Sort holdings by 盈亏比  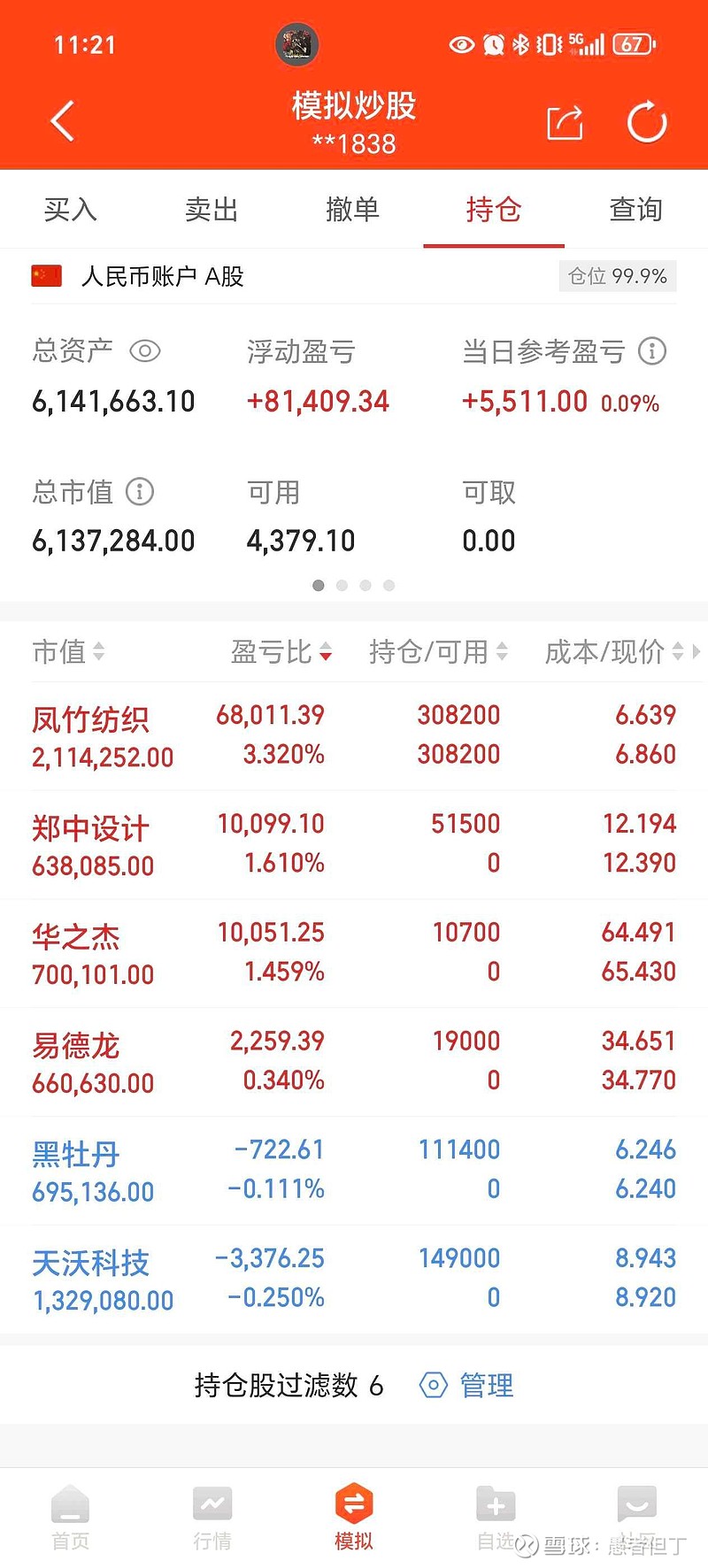281,652
